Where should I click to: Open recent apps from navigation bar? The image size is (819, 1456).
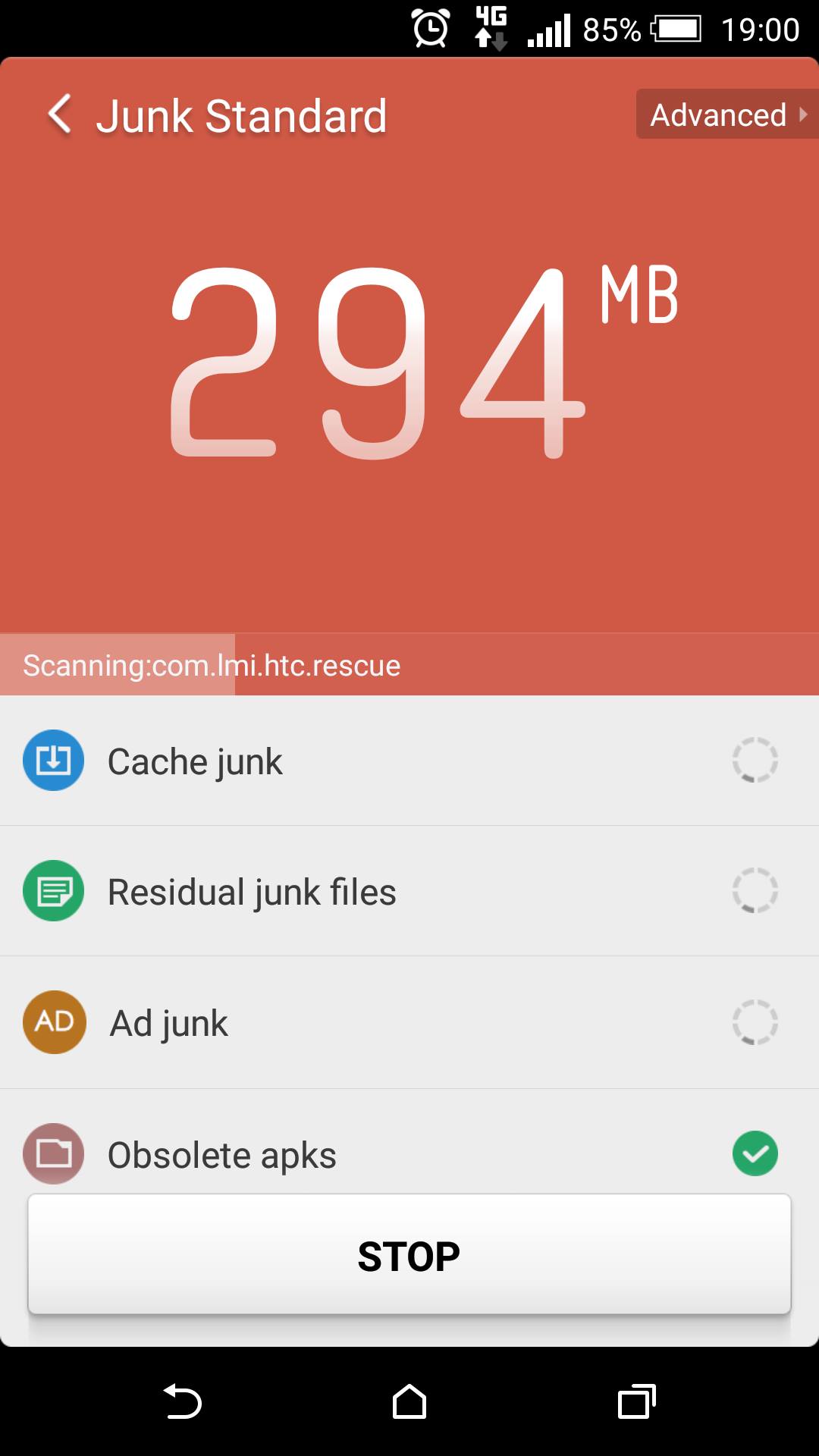coord(636,1401)
